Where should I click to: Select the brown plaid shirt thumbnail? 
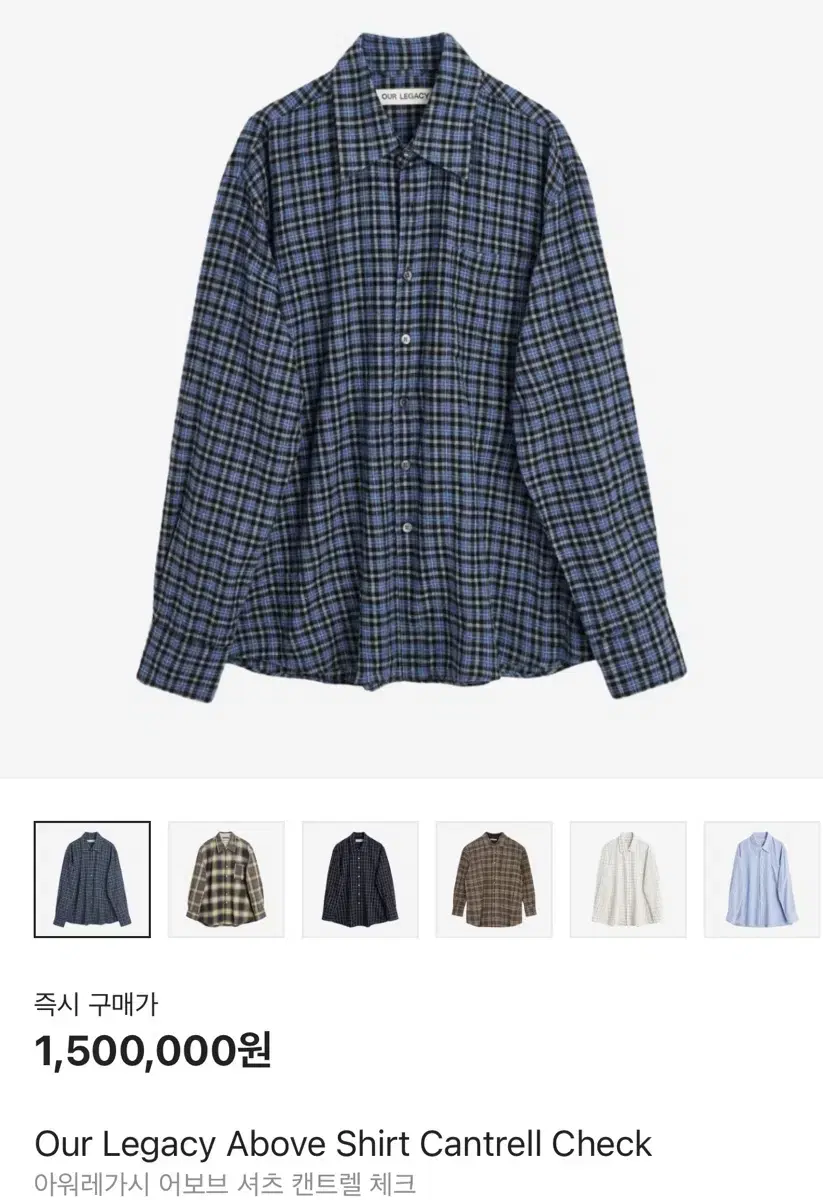[x=490, y=878]
